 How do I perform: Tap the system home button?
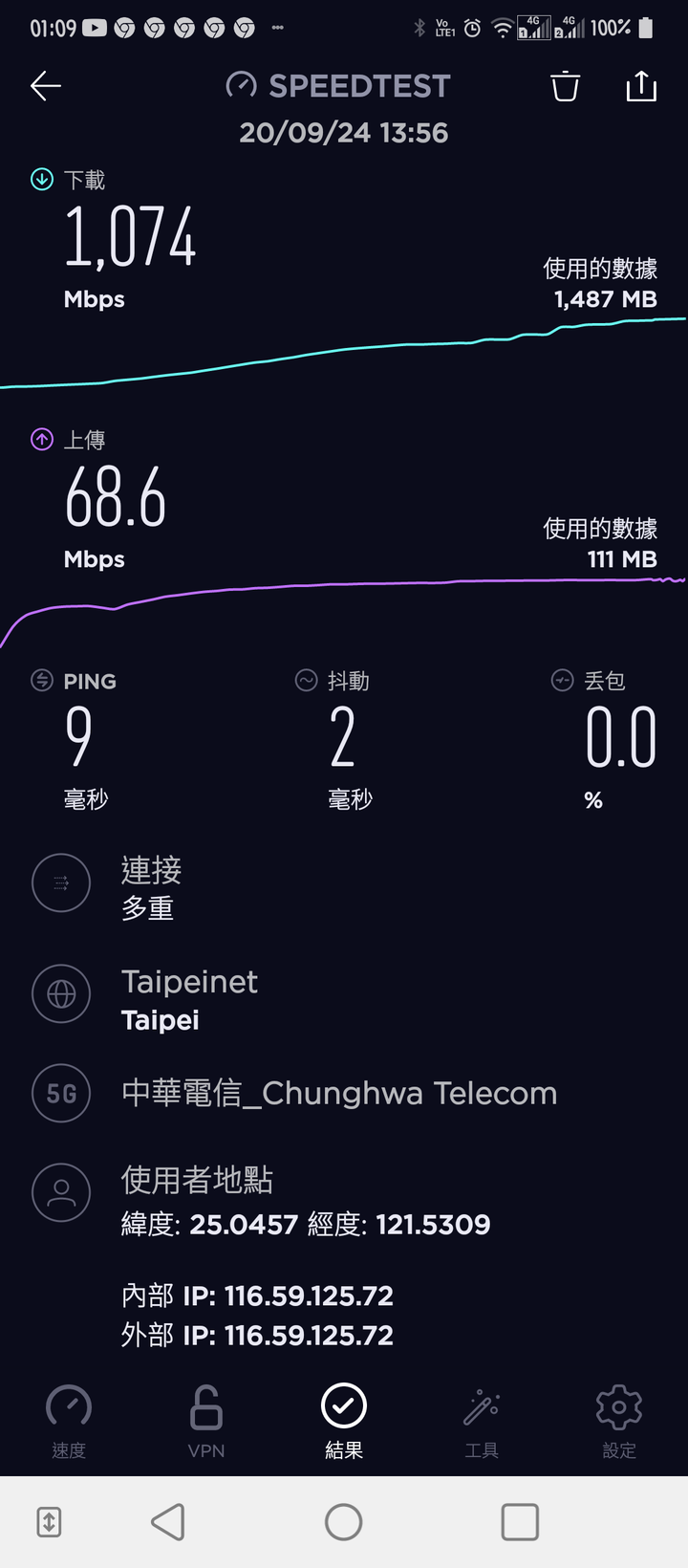pos(344,1522)
